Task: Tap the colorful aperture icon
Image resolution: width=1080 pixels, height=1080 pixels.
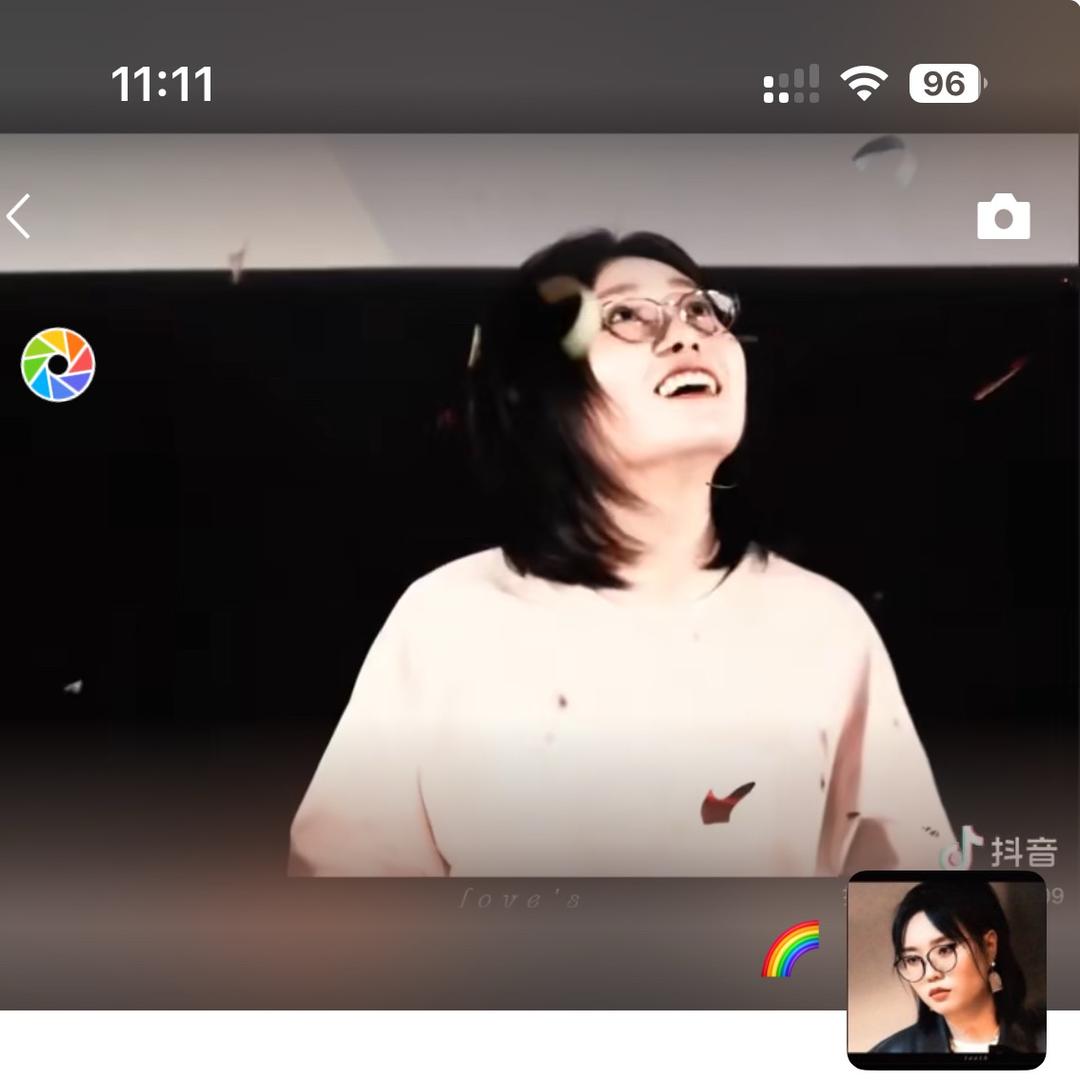Action: pyautogui.click(x=58, y=365)
